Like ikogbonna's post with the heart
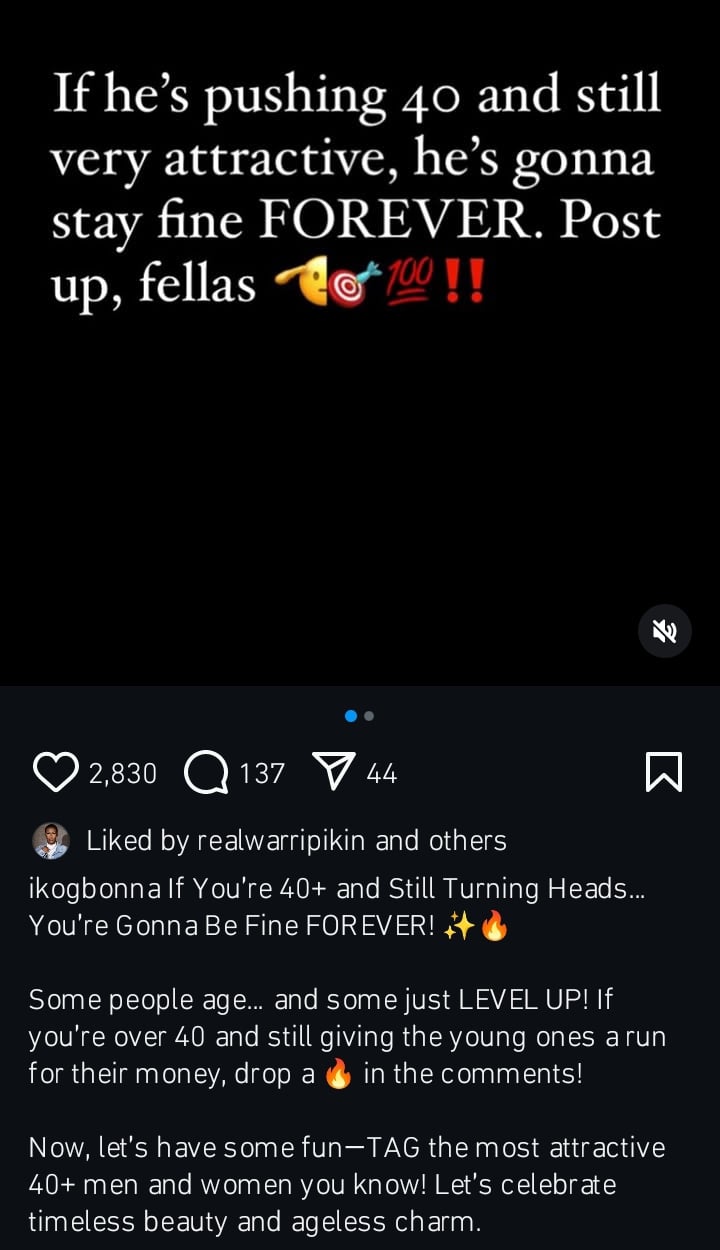 tap(56, 773)
